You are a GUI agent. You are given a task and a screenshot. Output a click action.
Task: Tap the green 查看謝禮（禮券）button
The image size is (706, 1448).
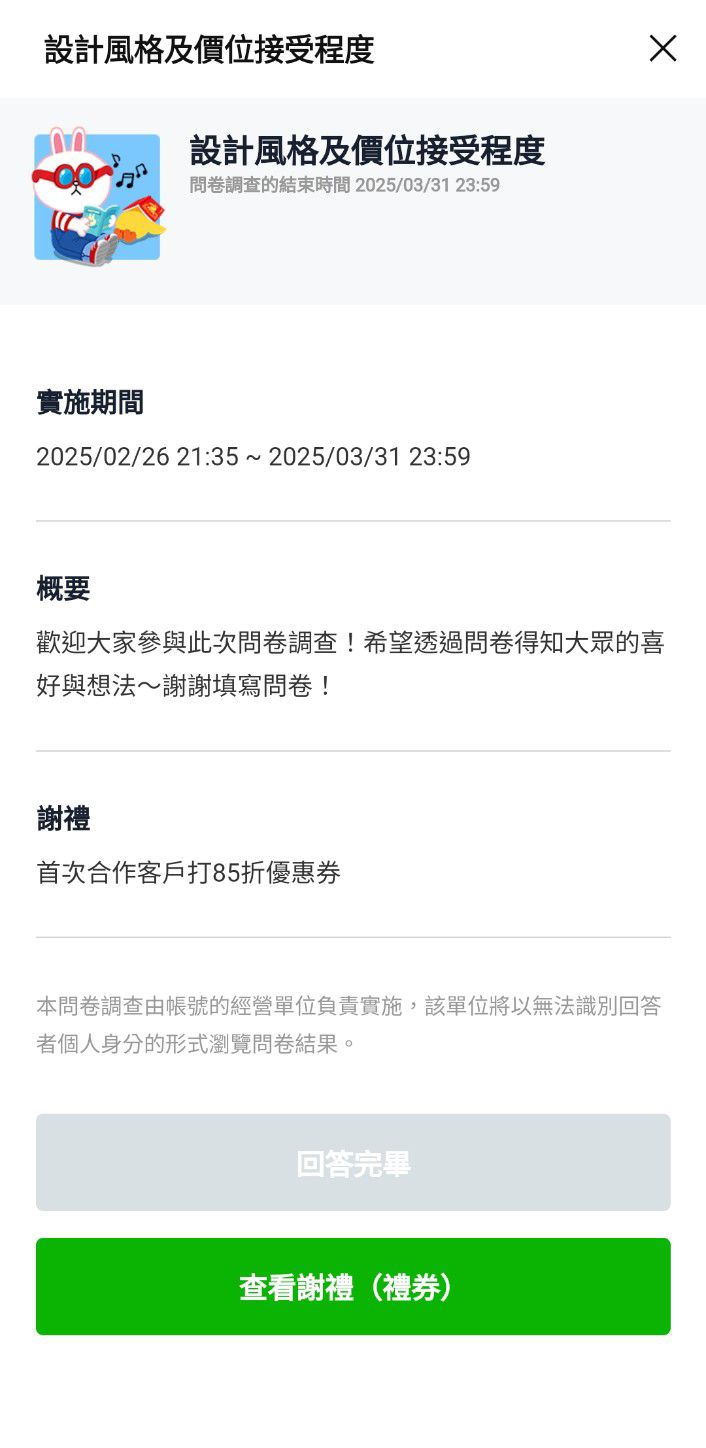point(353,1286)
